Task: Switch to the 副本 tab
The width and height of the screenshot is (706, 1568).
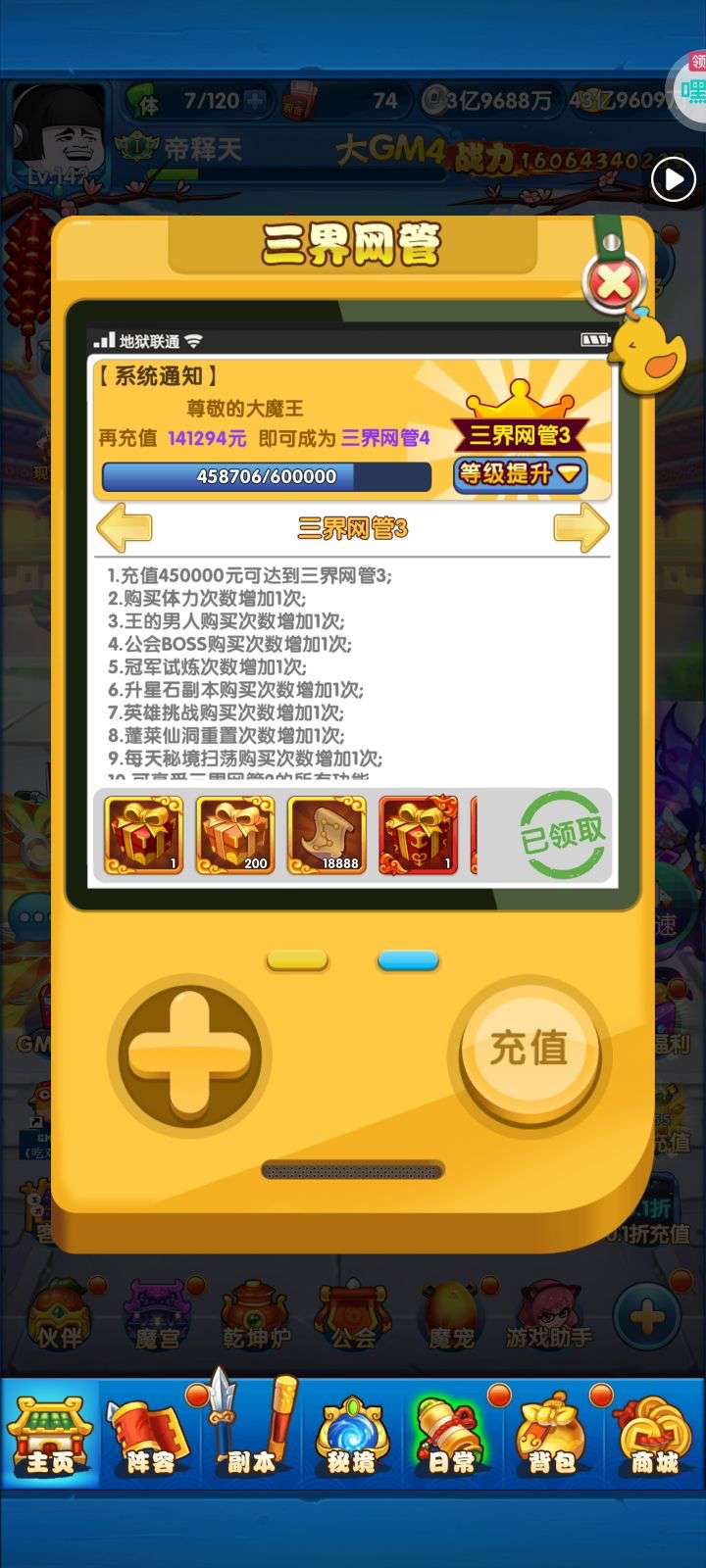Action: click(251, 1437)
